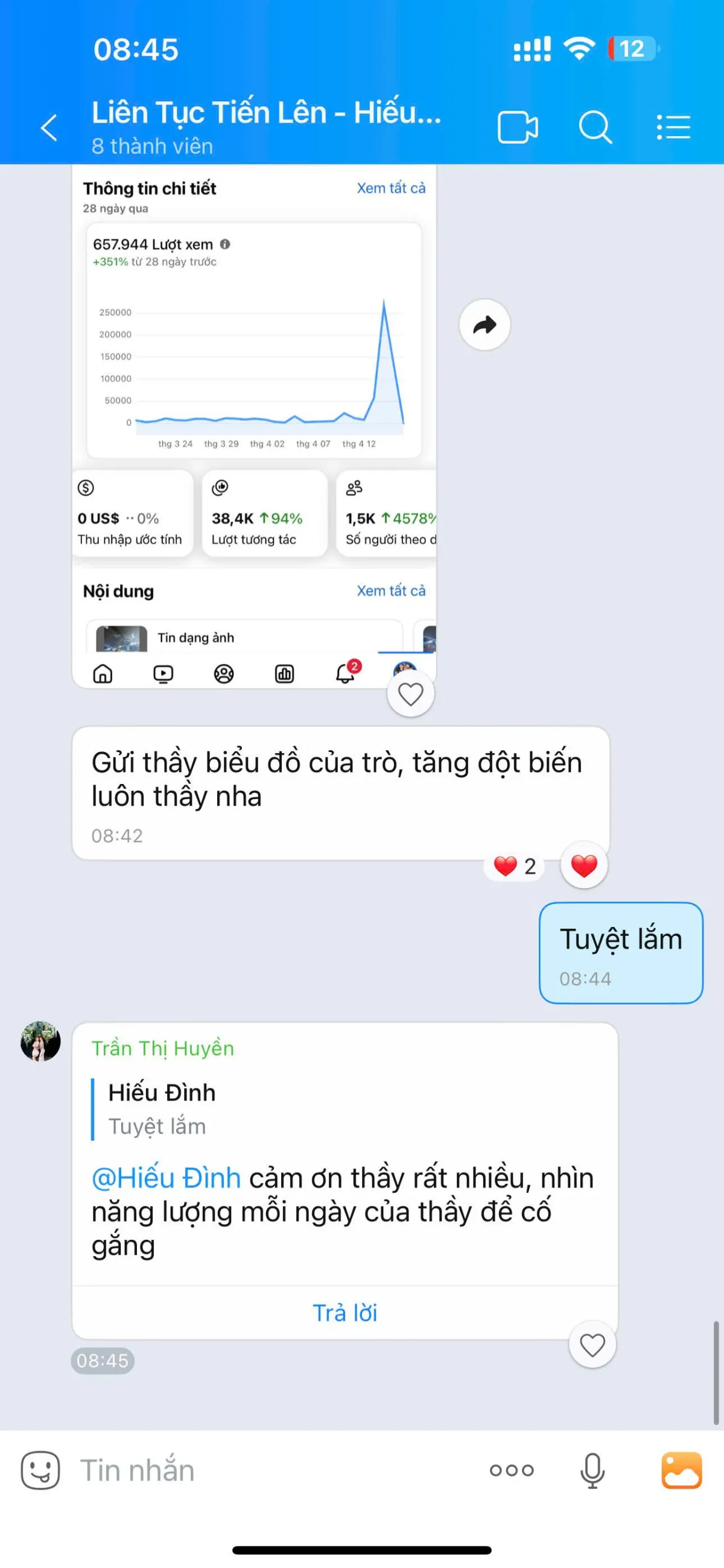Open the group name header for info
The height and width of the screenshot is (1568, 724).
(267, 127)
